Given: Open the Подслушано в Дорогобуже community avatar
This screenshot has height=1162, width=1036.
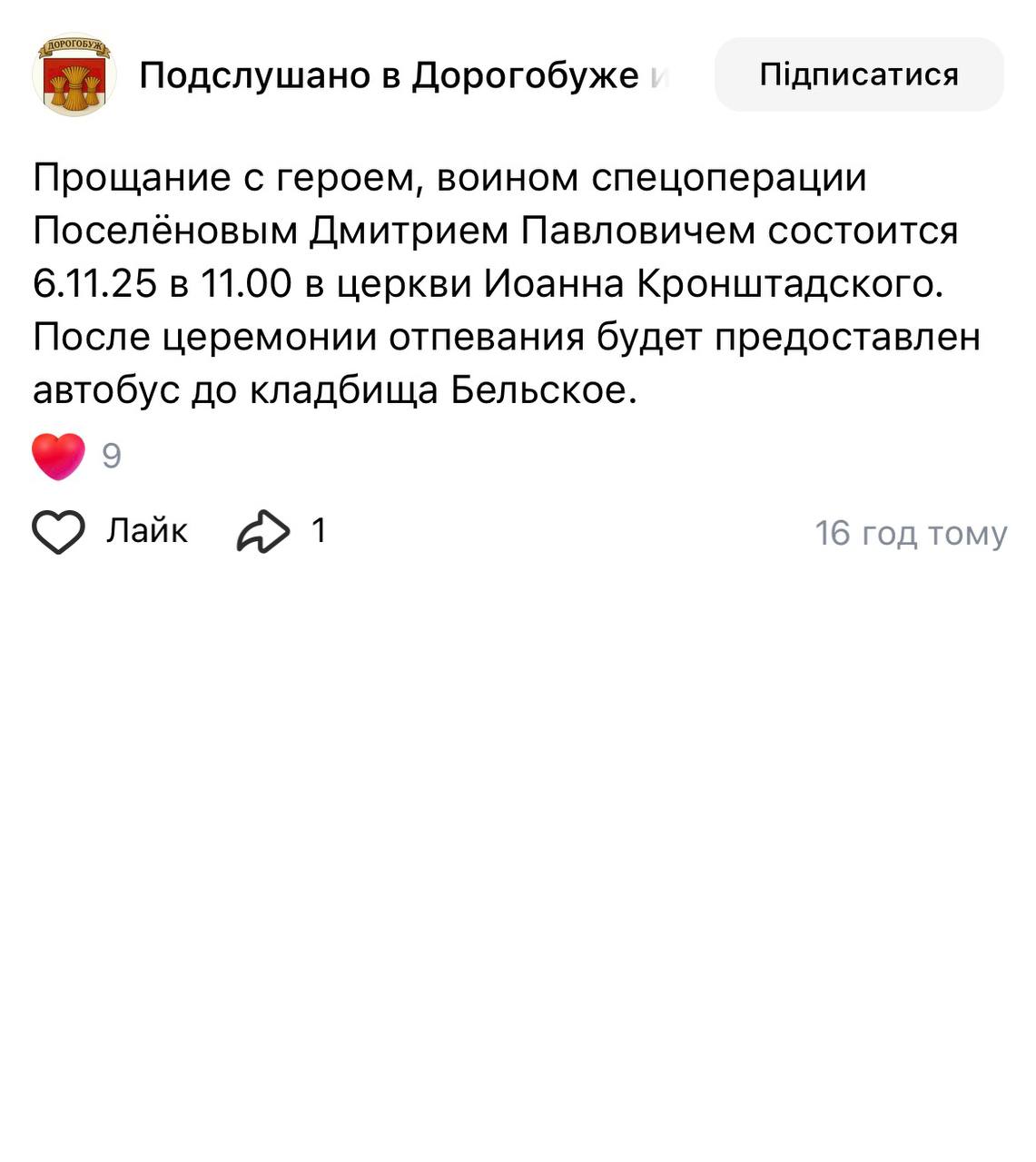Looking at the screenshot, I should click(x=74, y=75).
